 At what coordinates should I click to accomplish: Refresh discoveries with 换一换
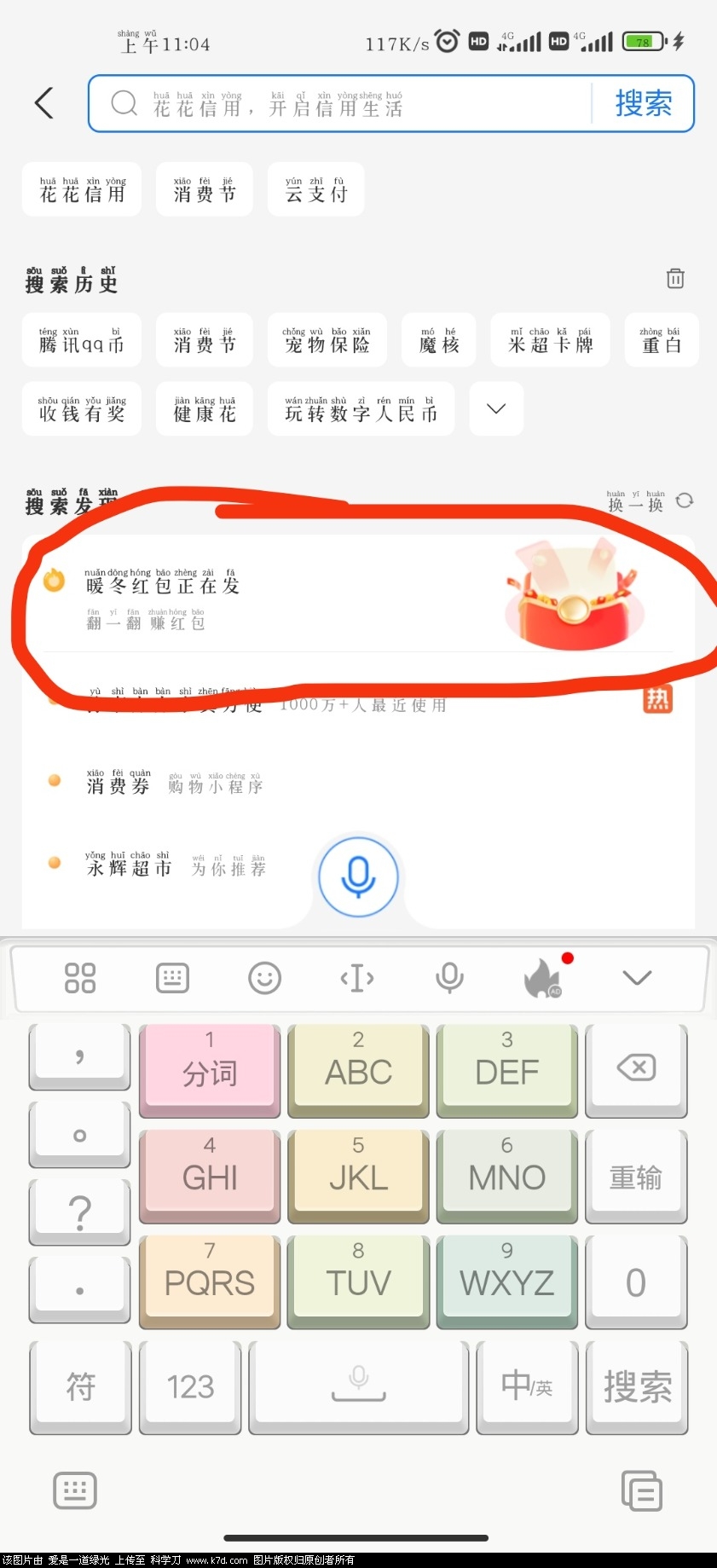click(x=648, y=501)
